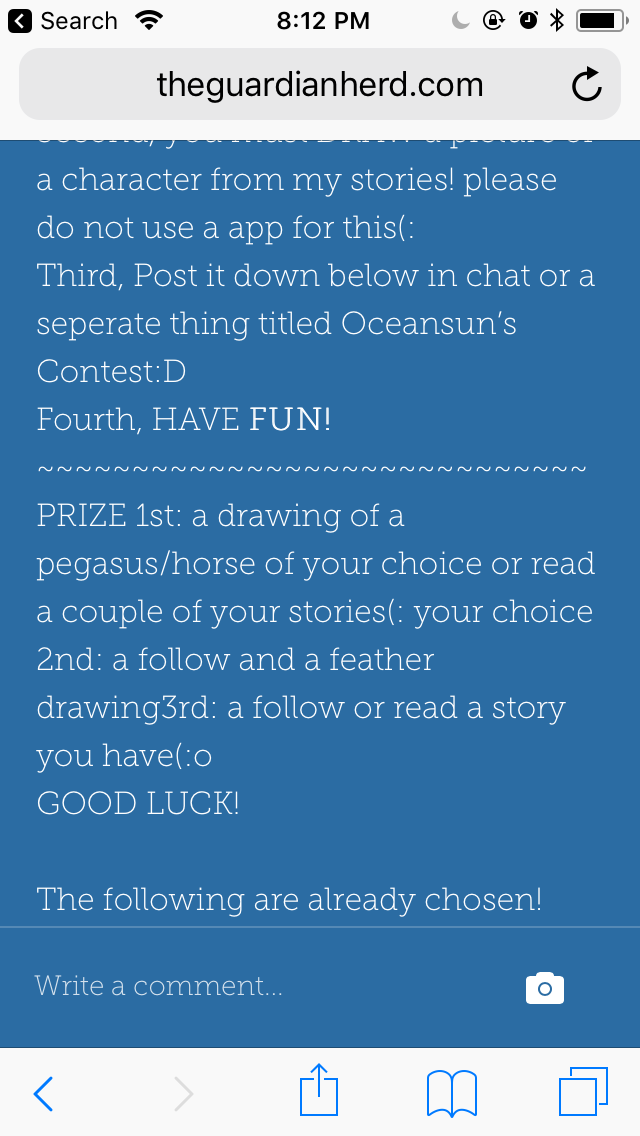The width and height of the screenshot is (640, 1136).
Task: Show all open tabs
Action: [x=583, y=1091]
